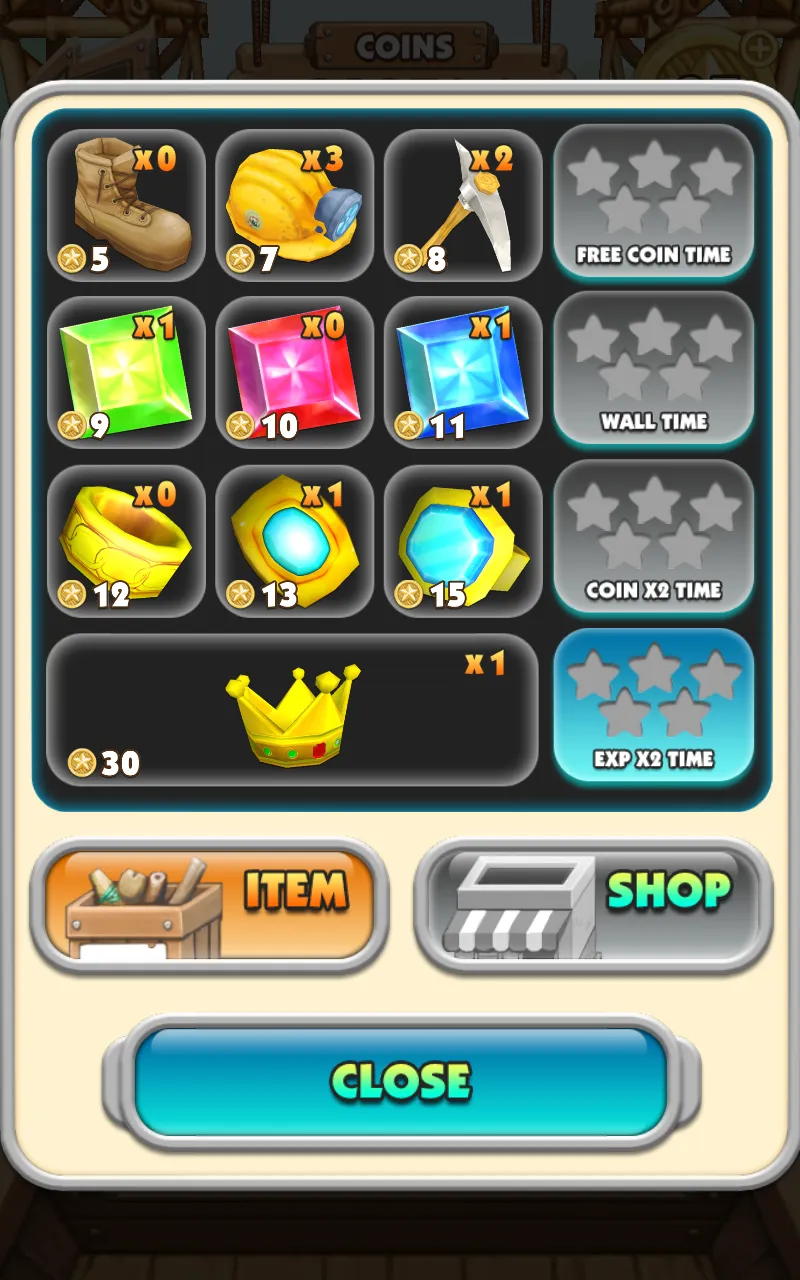
Task: Choose the blue hexagon gem ring
Action: (x=462, y=540)
